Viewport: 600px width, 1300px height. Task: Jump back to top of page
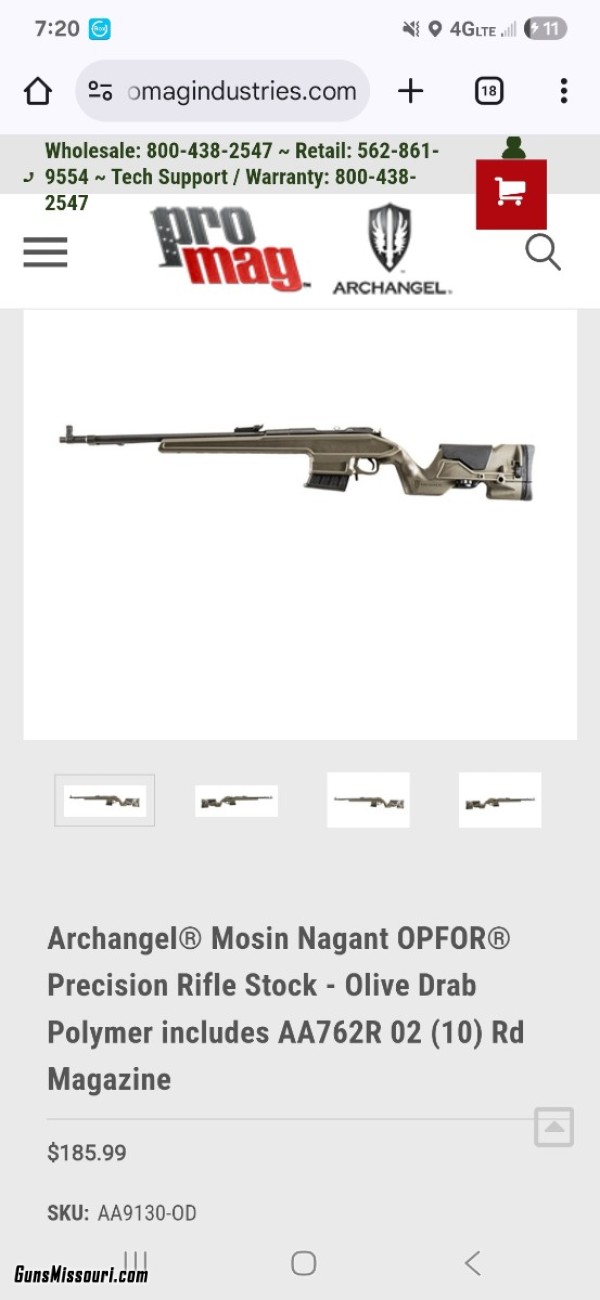coord(554,1127)
